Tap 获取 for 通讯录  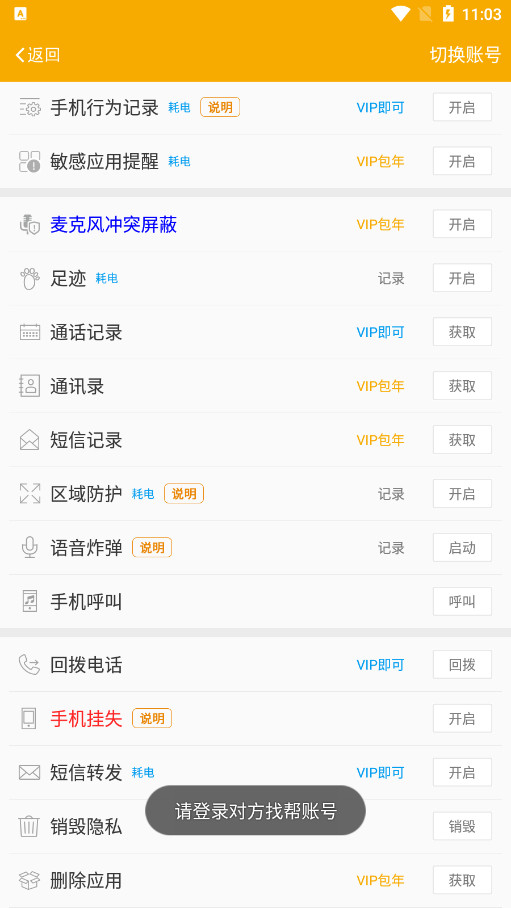click(x=462, y=386)
